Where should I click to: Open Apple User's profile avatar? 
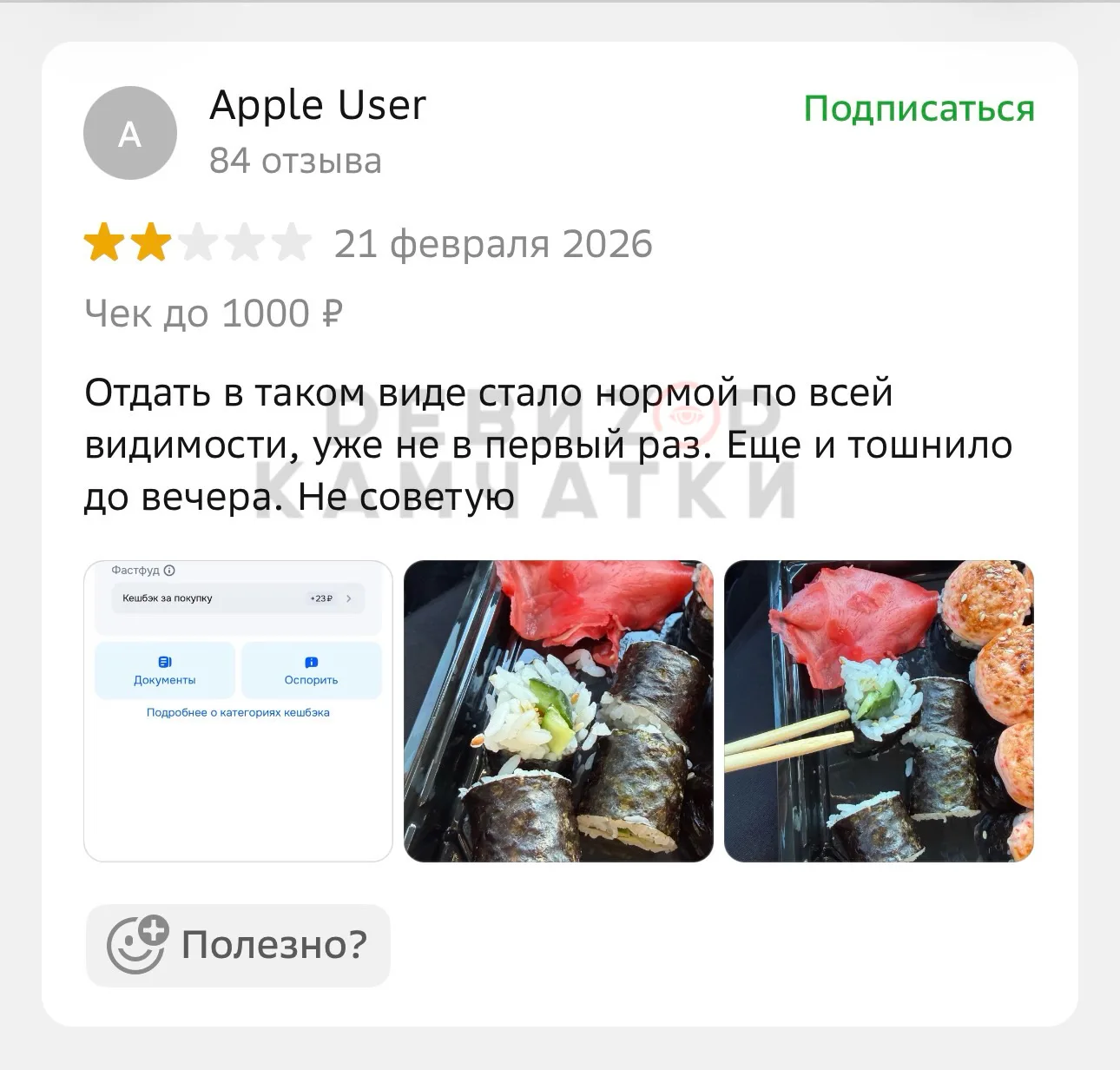130,134
